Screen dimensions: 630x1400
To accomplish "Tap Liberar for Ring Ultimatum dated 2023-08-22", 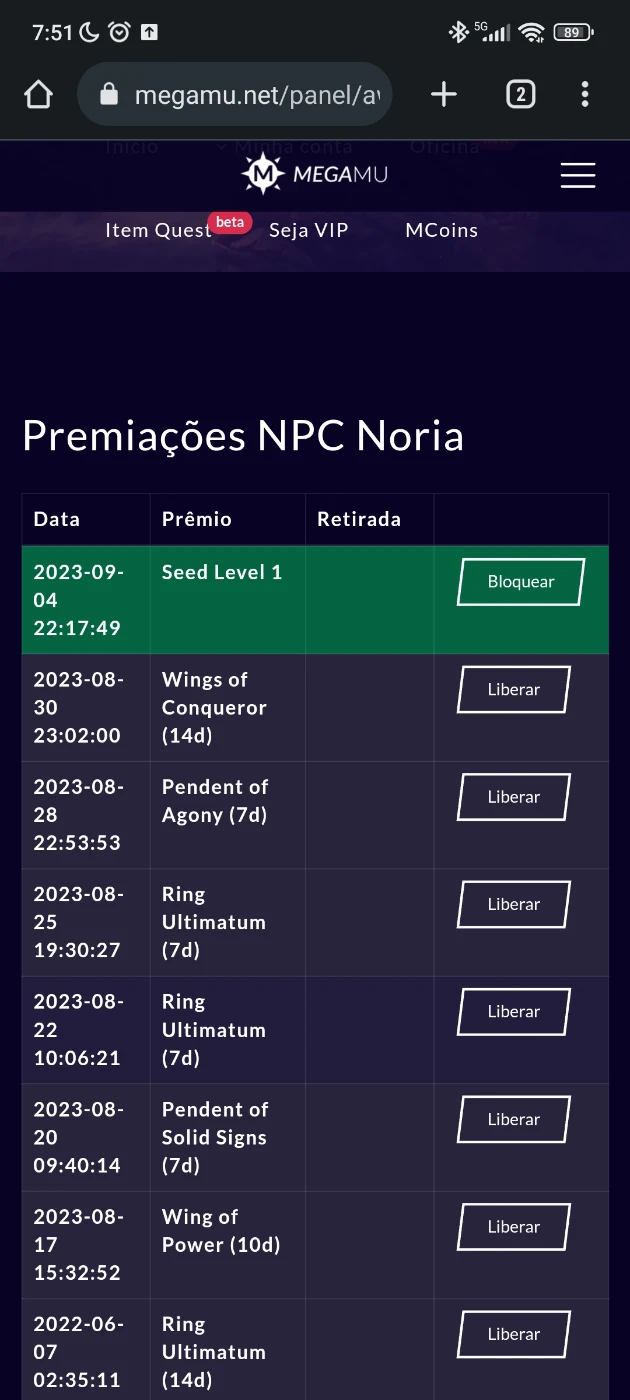I will (514, 1012).
